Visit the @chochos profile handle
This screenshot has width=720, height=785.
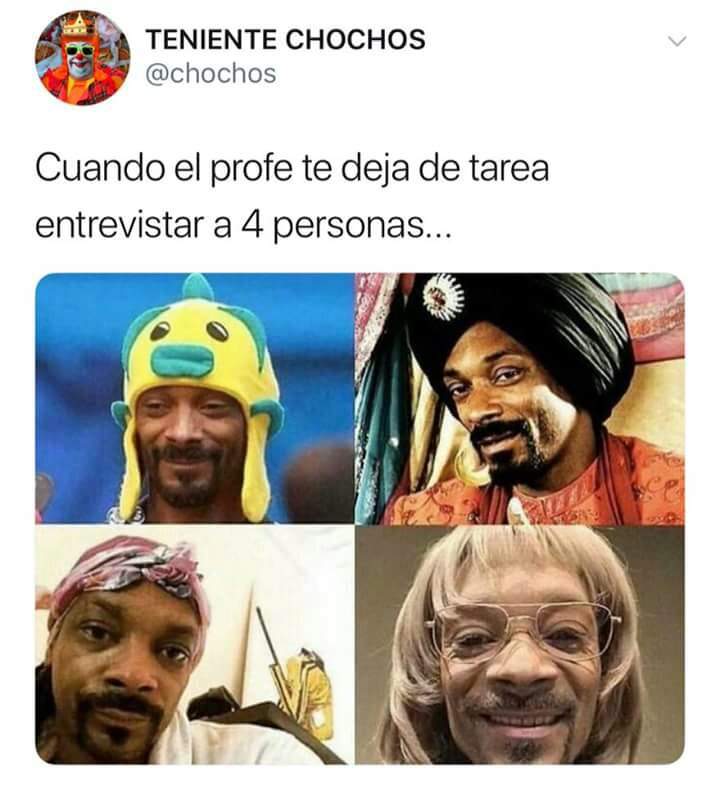click(x=210, y=74)
